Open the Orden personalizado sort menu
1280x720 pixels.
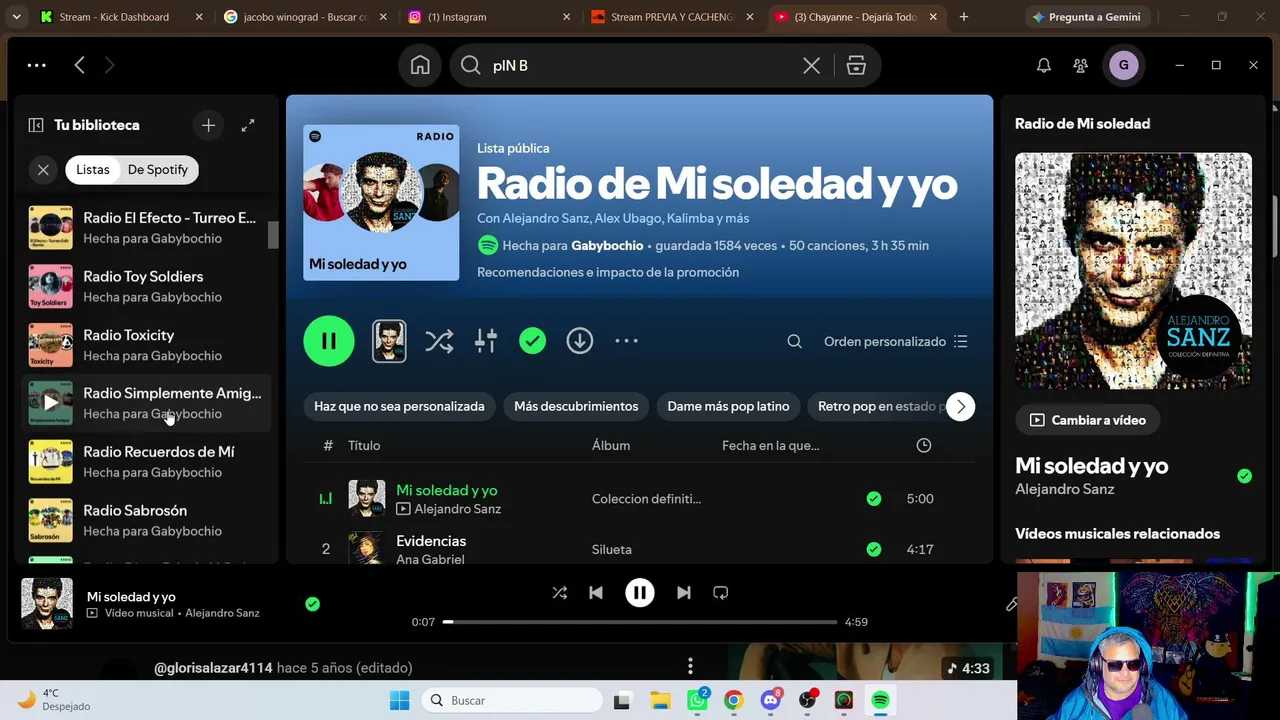pyautogui.click(x=896, y=341)
